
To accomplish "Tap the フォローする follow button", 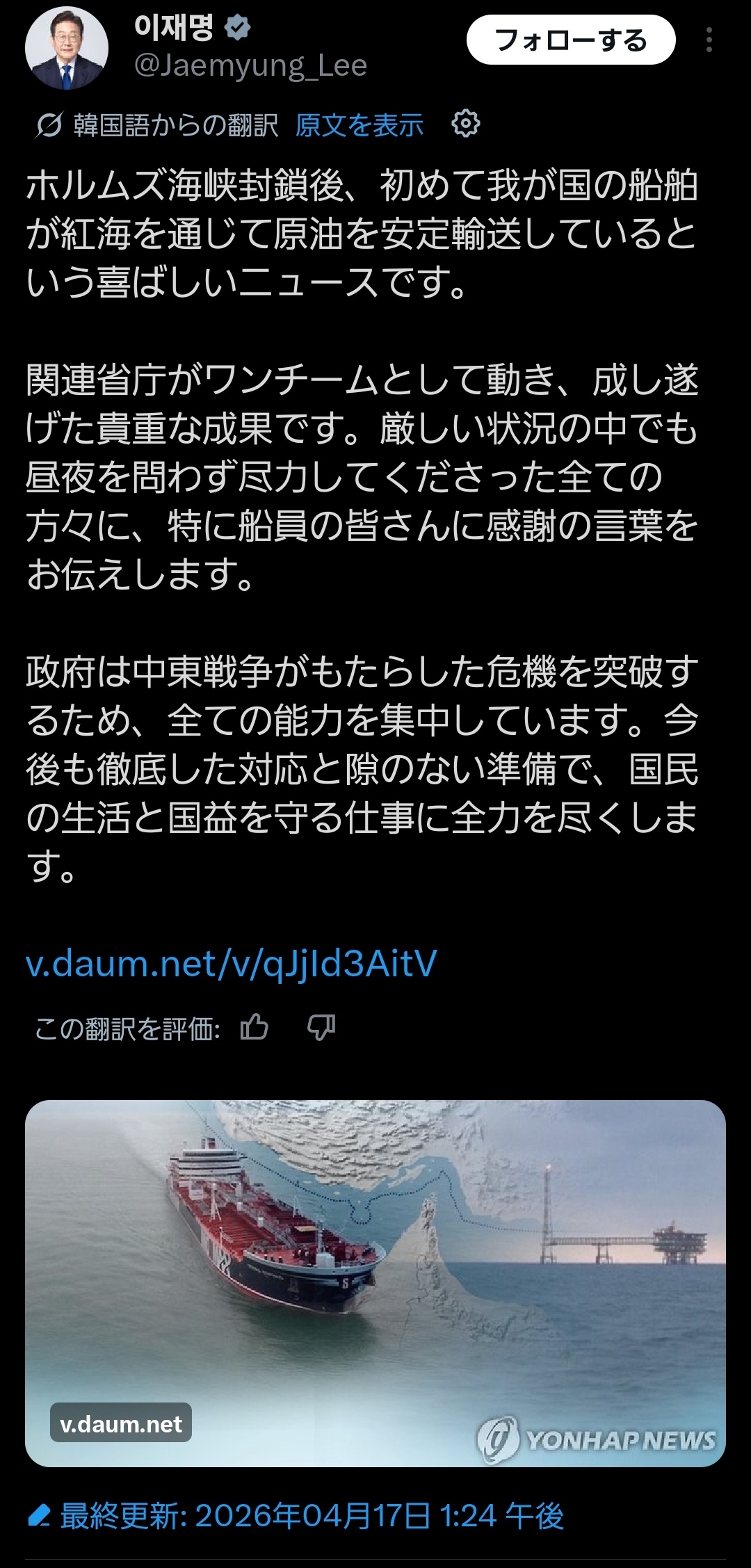I will click(570, 40).
